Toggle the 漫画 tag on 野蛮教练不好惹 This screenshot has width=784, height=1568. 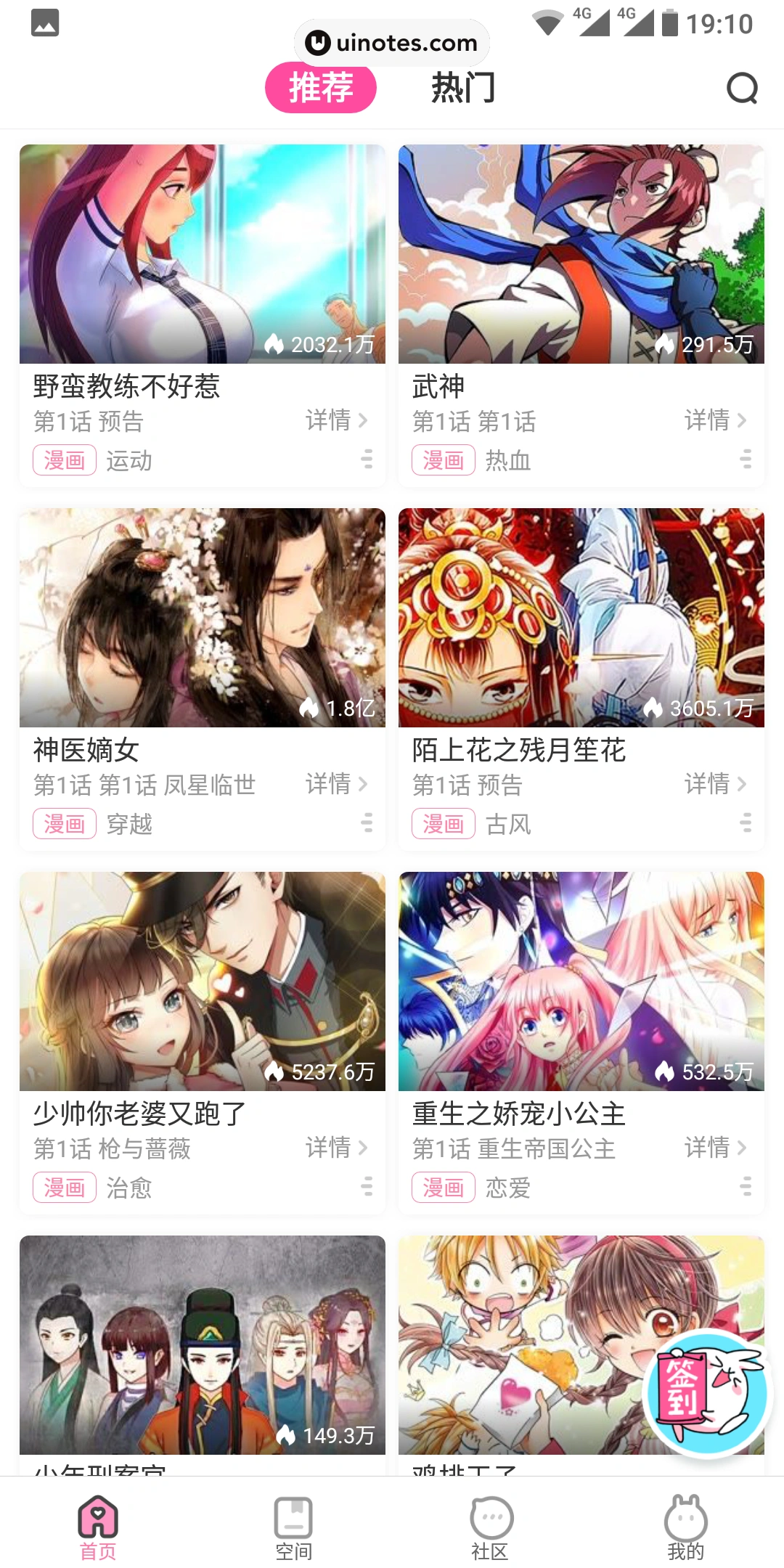(x=64, y=460)
